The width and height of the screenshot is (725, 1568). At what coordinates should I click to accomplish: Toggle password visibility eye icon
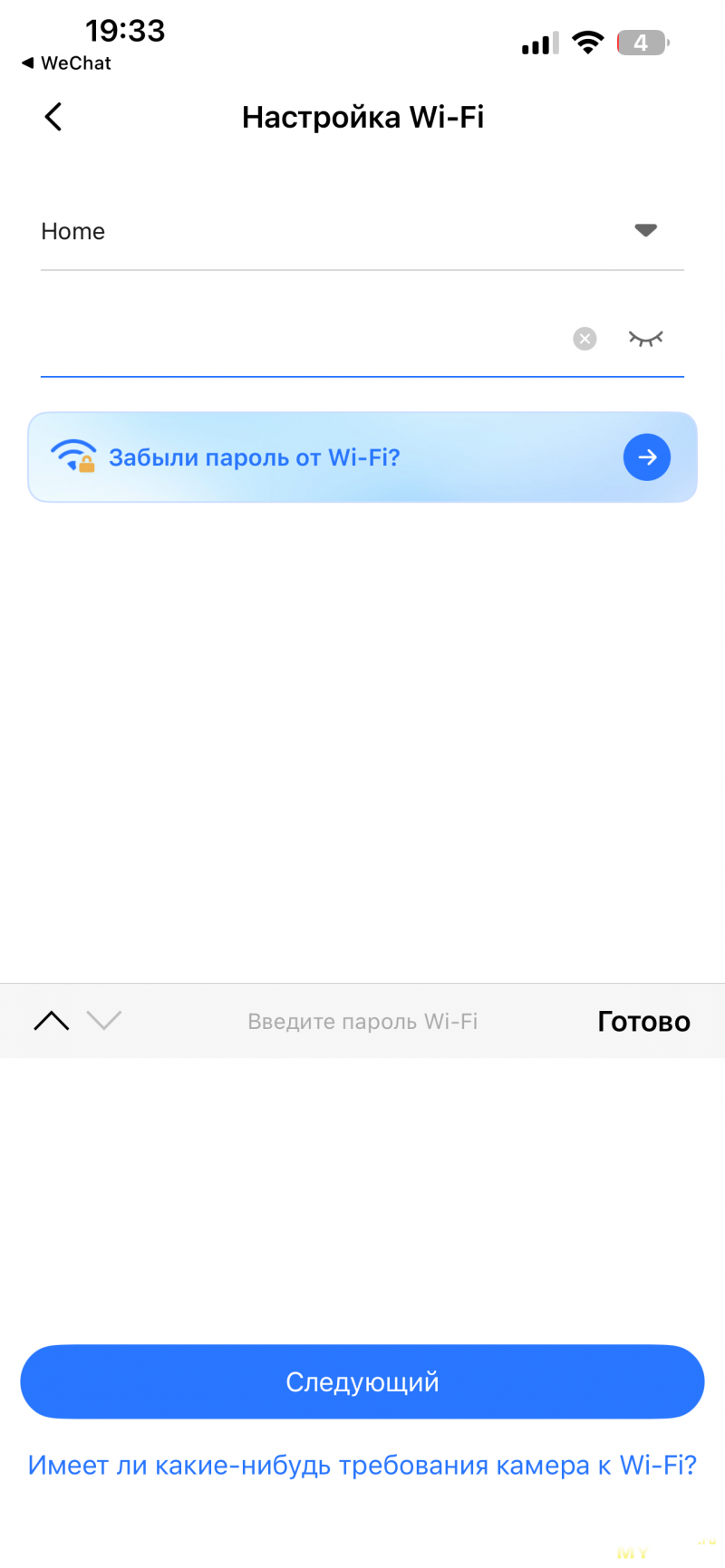[x=645, y=339]
